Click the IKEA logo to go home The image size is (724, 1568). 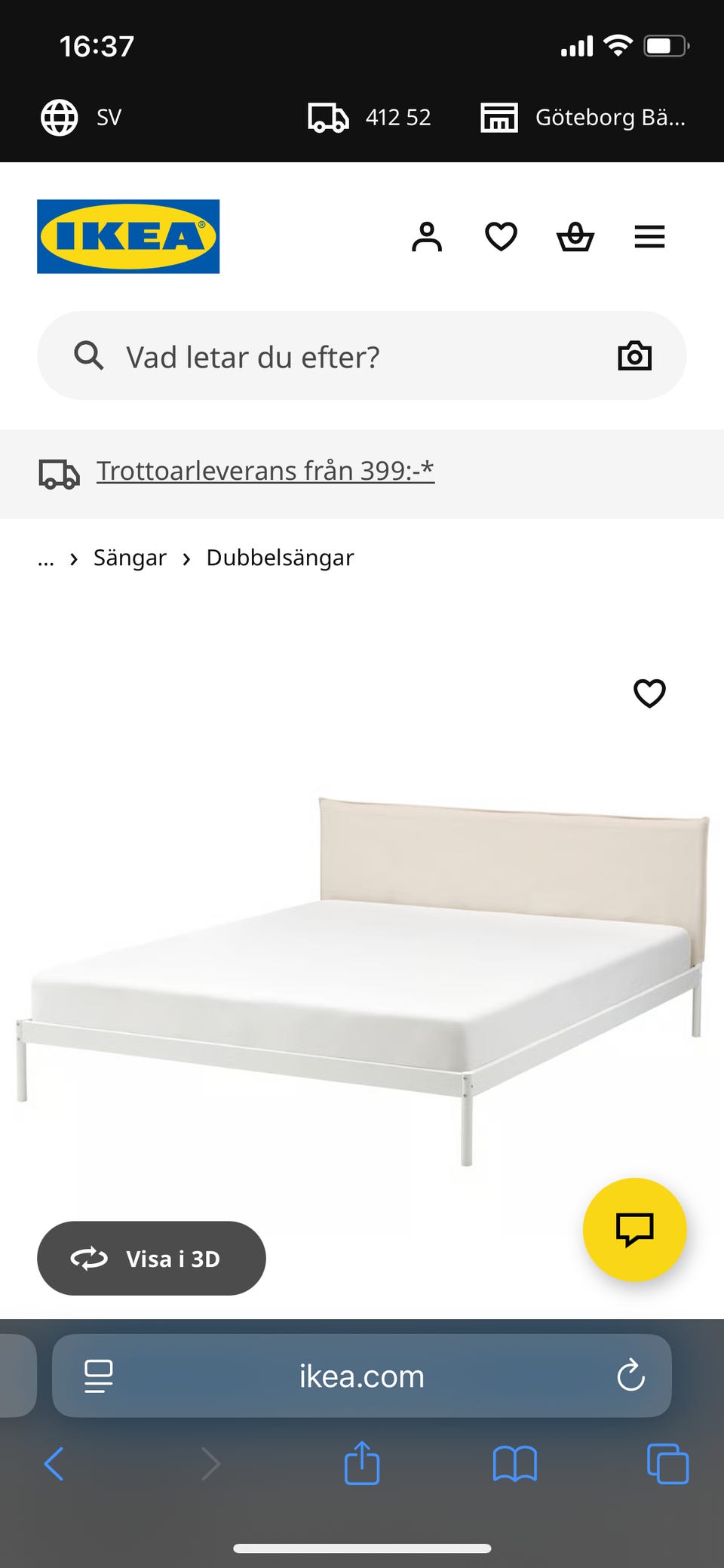[127, 236]
